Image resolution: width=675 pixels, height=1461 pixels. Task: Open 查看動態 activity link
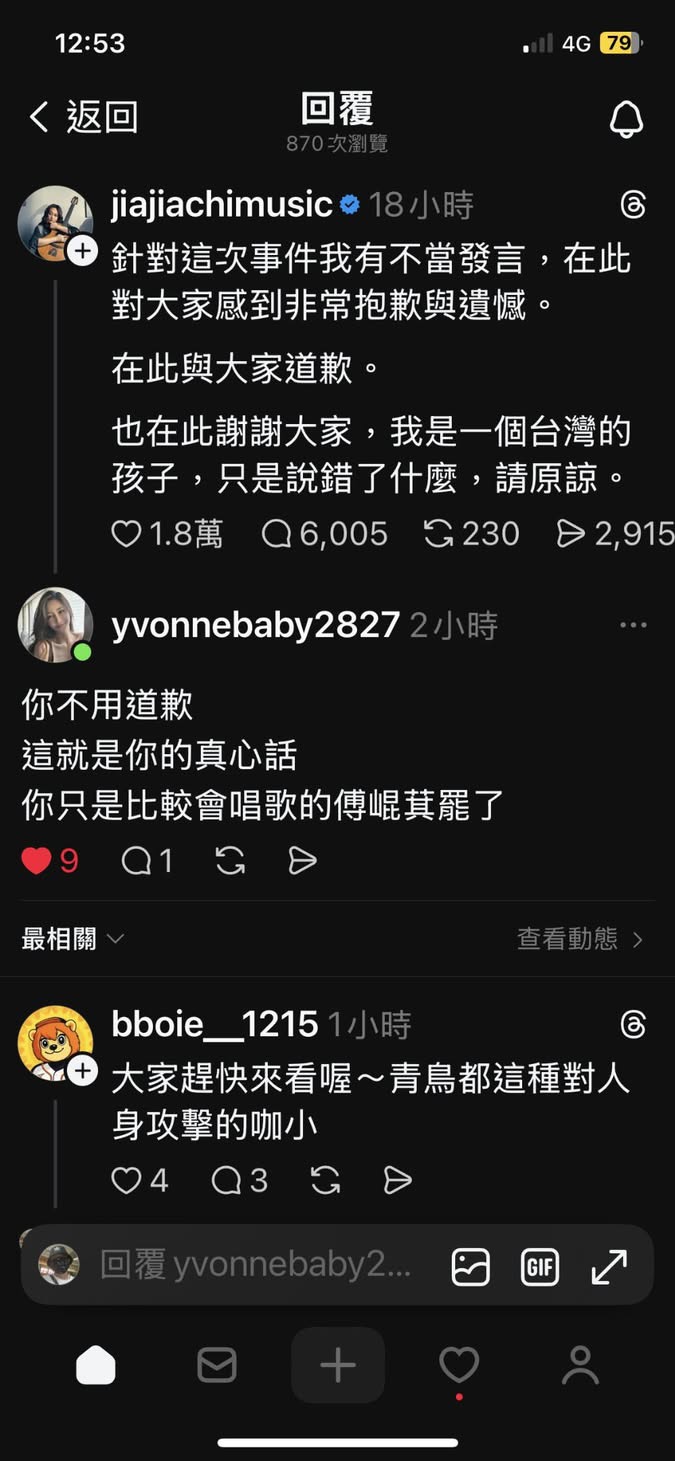(x=580, y=938)
